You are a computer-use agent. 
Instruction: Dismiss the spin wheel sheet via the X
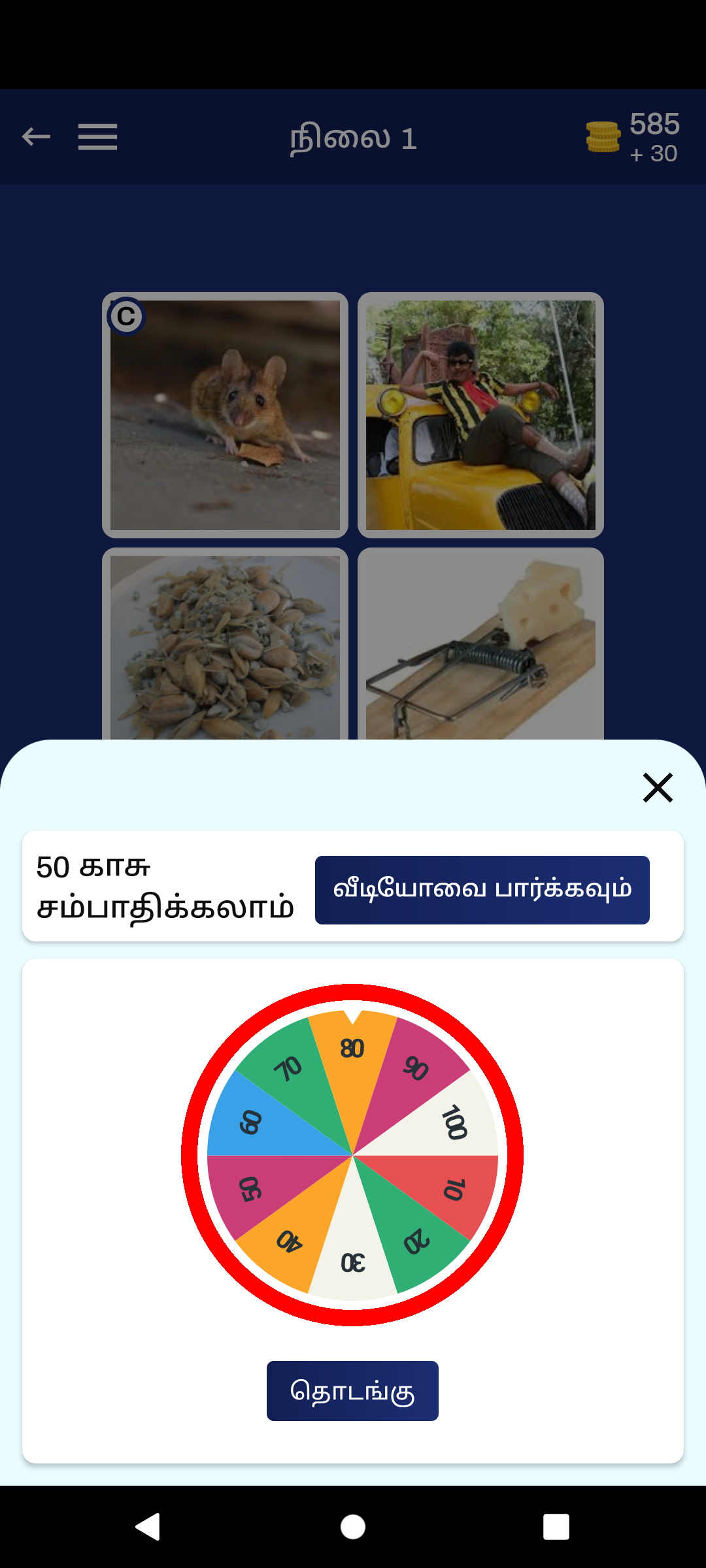point(656,787)
